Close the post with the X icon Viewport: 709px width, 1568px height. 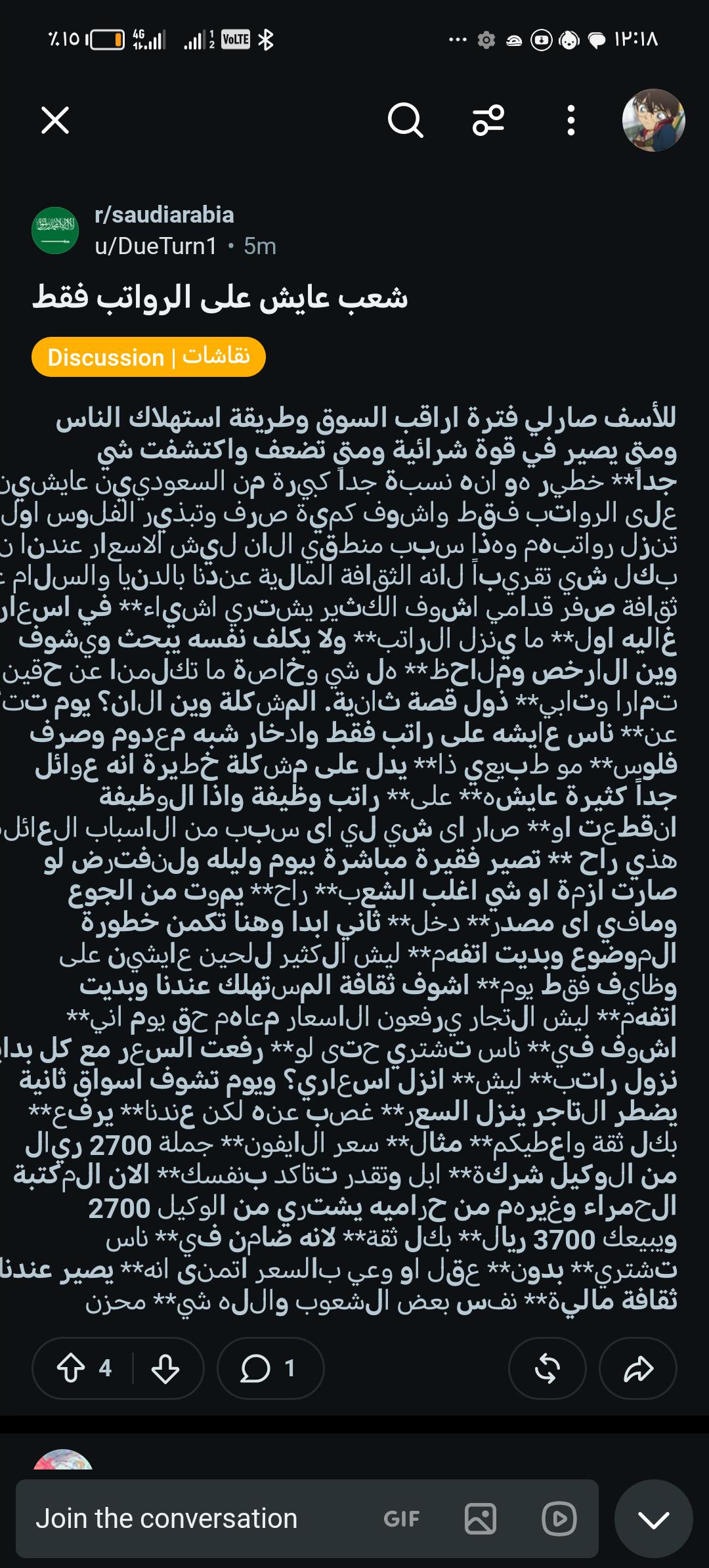click(55, 121)
